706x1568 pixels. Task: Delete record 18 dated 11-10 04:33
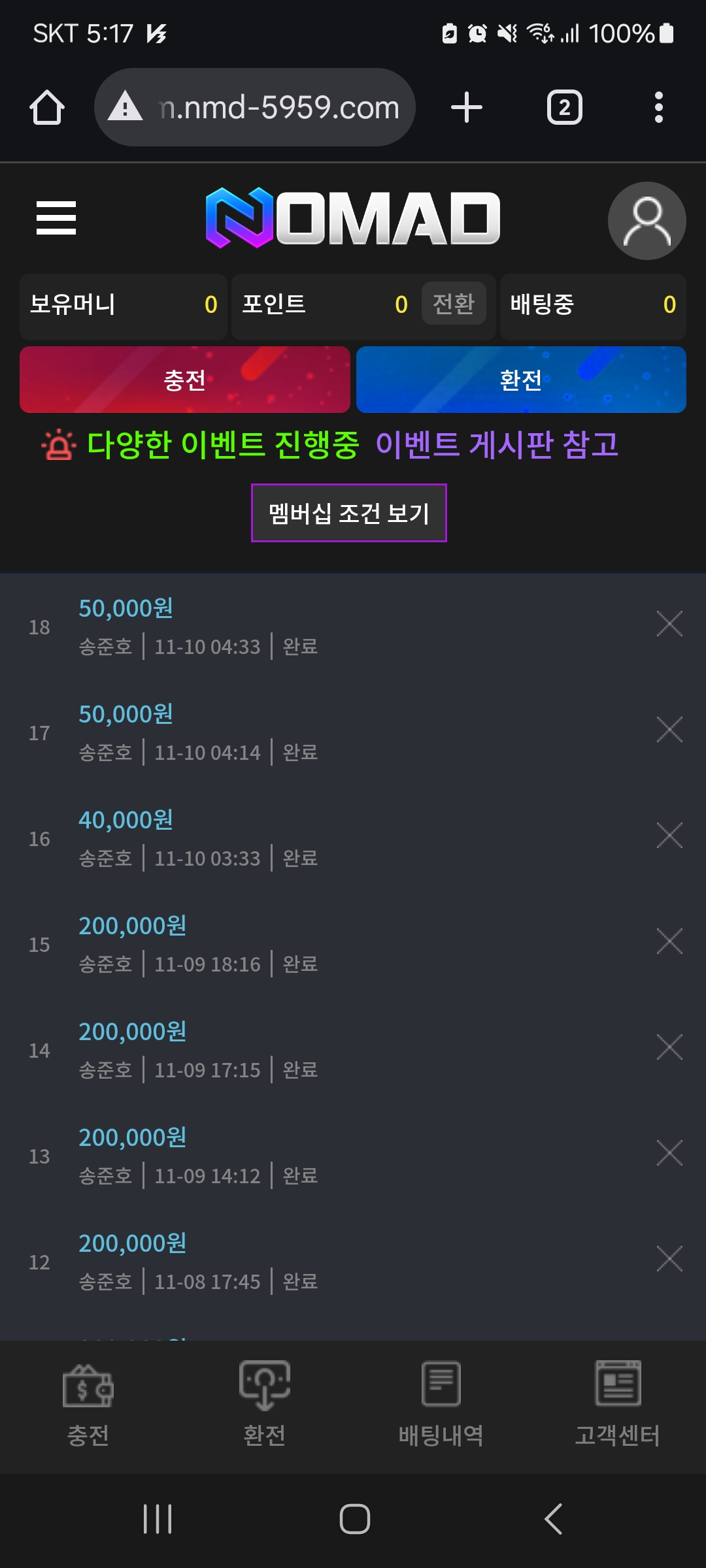pos(669,624)
